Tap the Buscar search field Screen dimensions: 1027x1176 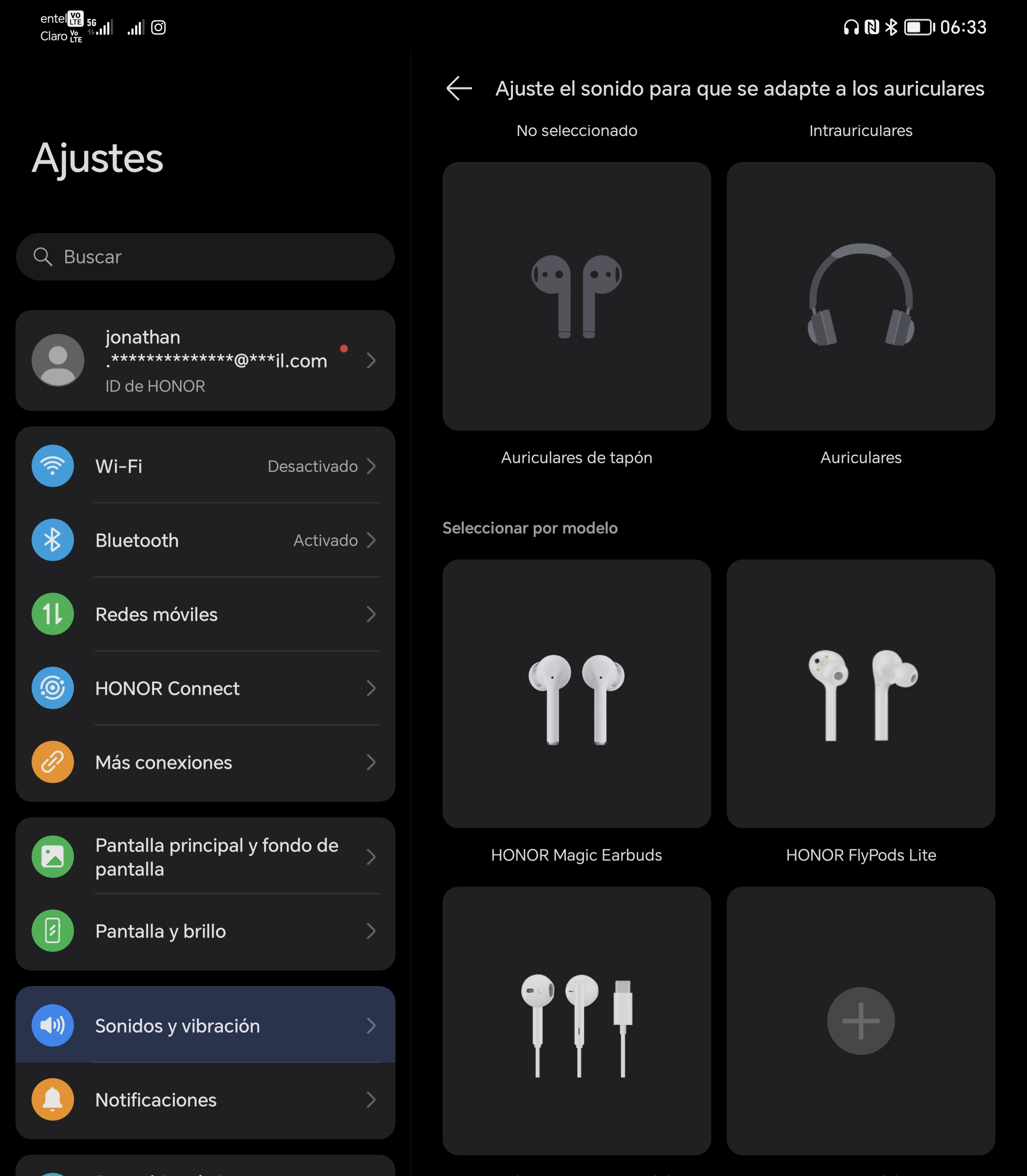[x=205, y=257]
